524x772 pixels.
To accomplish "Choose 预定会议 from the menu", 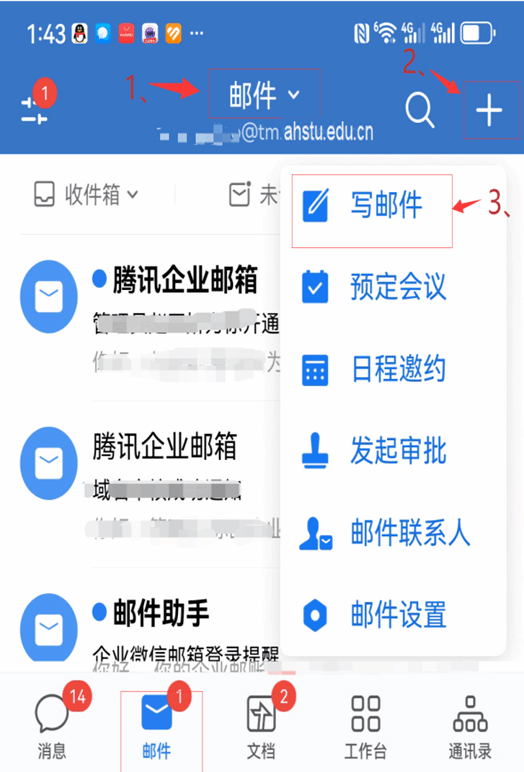I will coord(374,287).
